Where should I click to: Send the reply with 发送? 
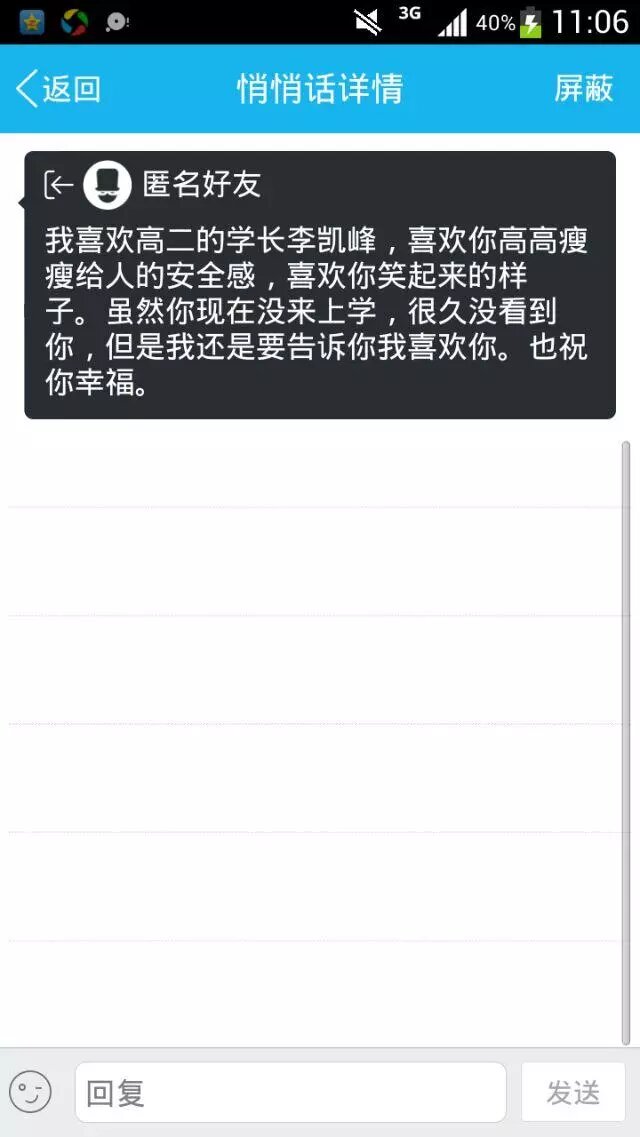[x=573, y=1092]
